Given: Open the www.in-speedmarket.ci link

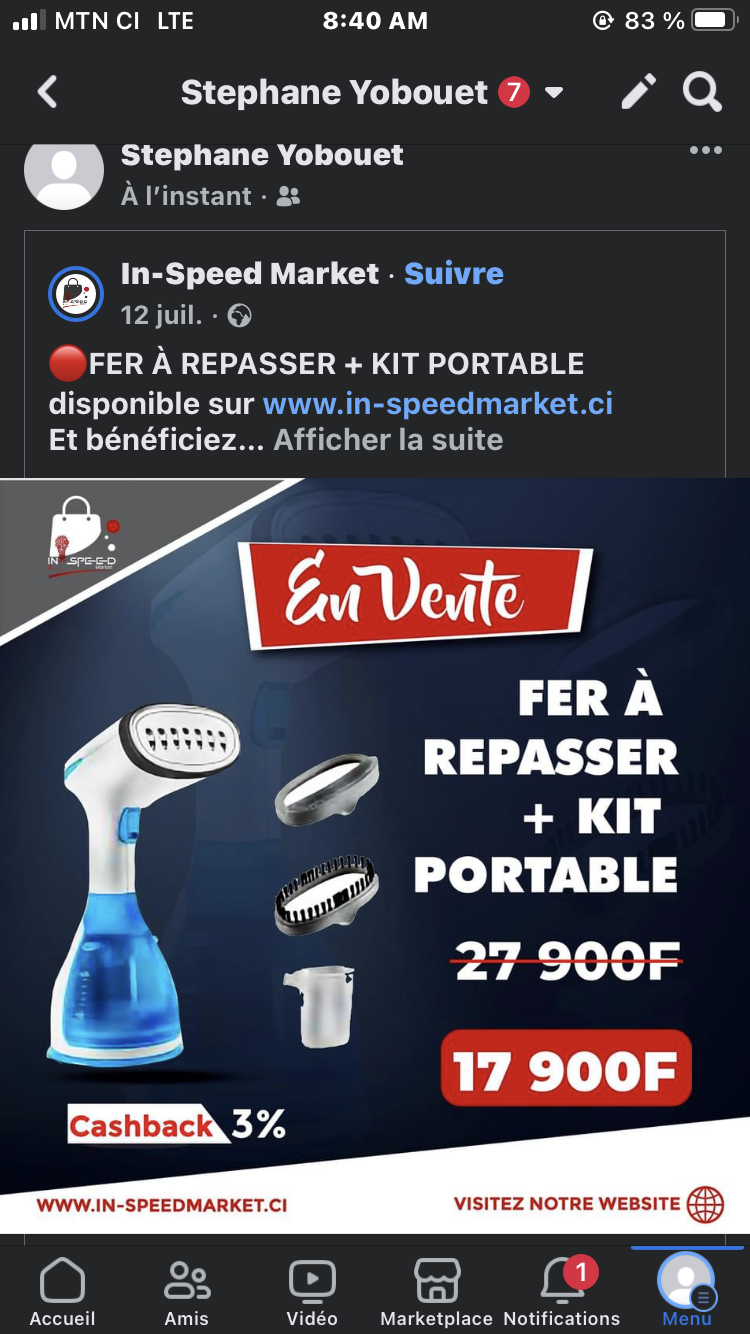Looking at the screenshot, I should [x=438, y=404].
